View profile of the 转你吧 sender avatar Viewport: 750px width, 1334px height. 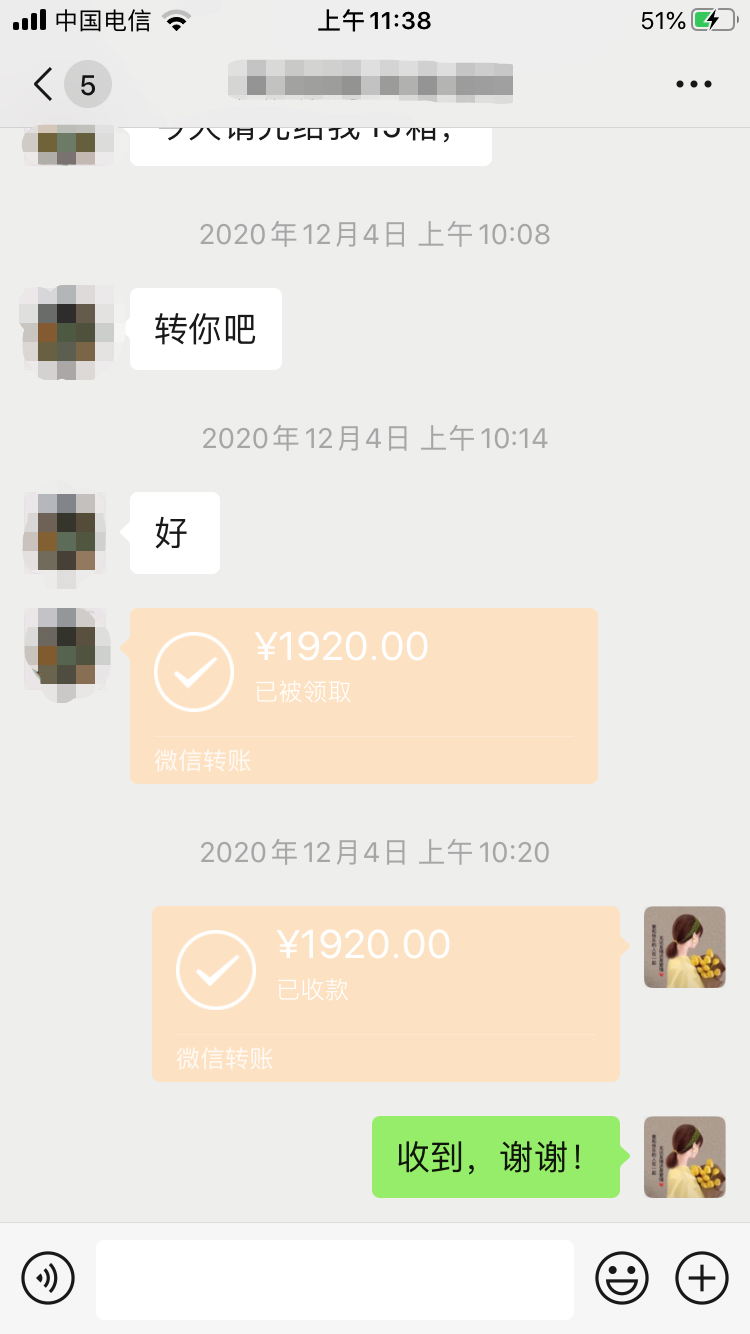tap(67, 331)
